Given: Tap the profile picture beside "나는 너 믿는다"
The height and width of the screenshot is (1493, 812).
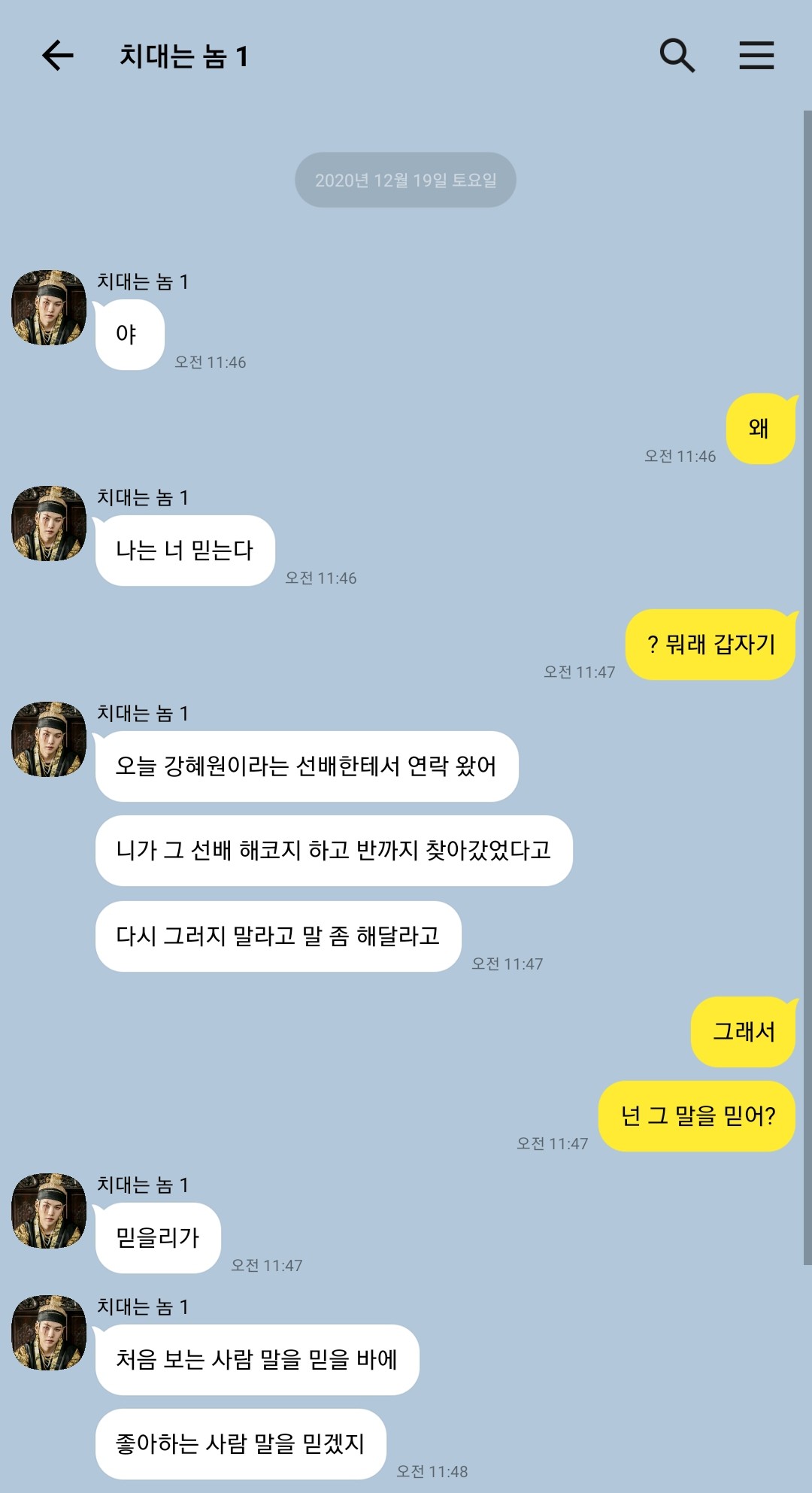Looking at the screenshot, I should pyautogui.click(x=49, y=523).
